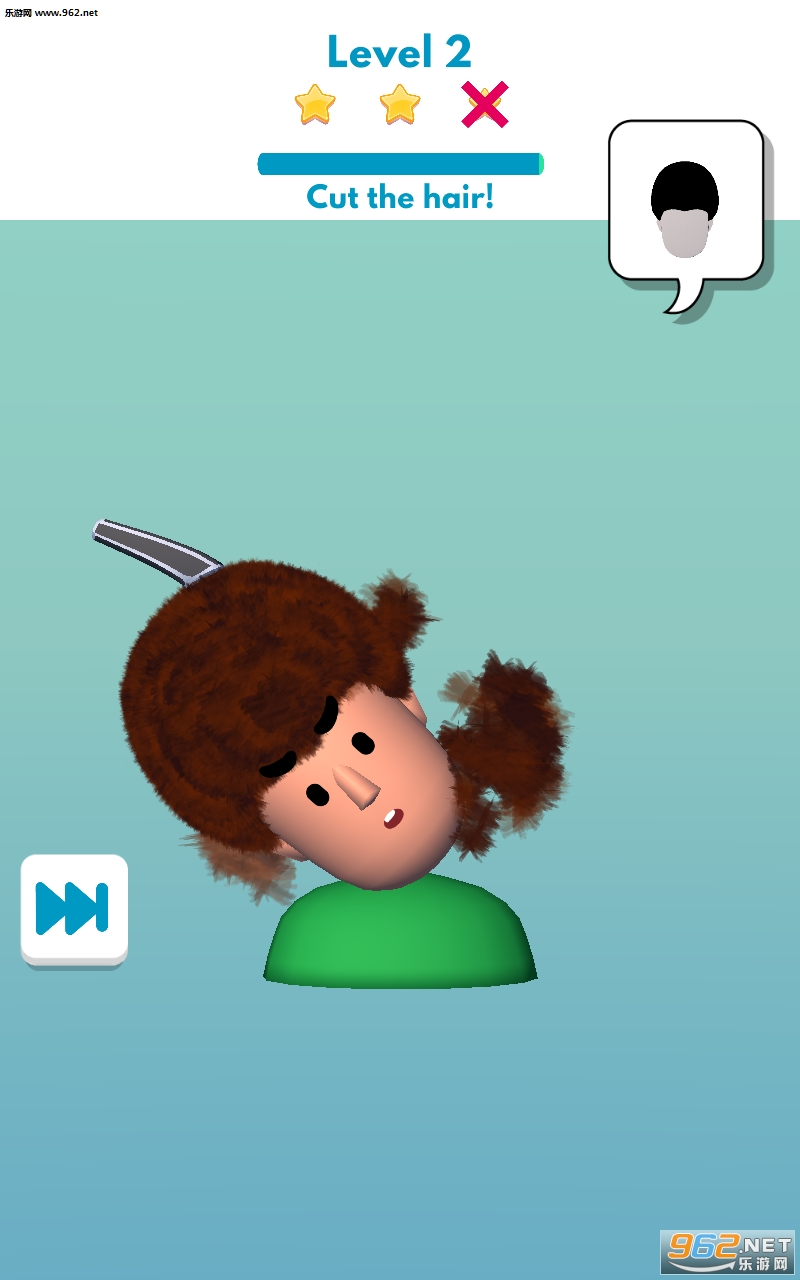Tap the fast-forward skip button
Image resolution: width=800 pixels, height=1280 pixels.
pyautogui.click(x=74, y=909)
